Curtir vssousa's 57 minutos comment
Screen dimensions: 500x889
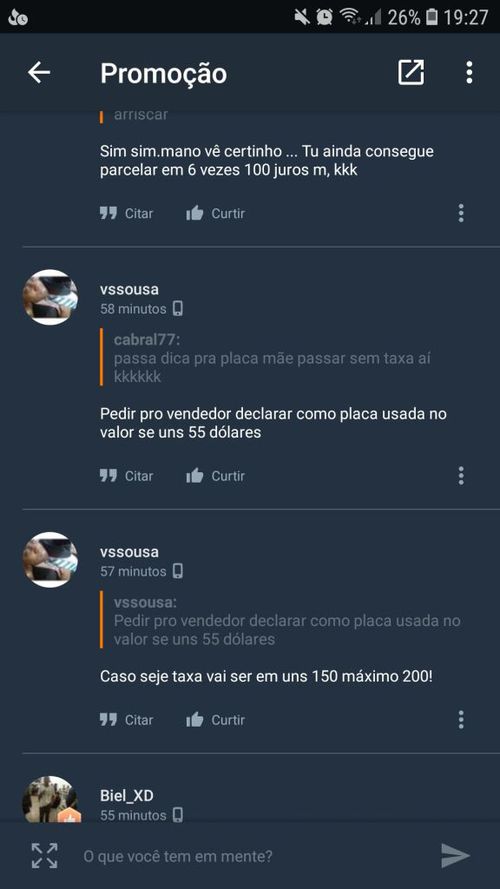coord(215,719)
